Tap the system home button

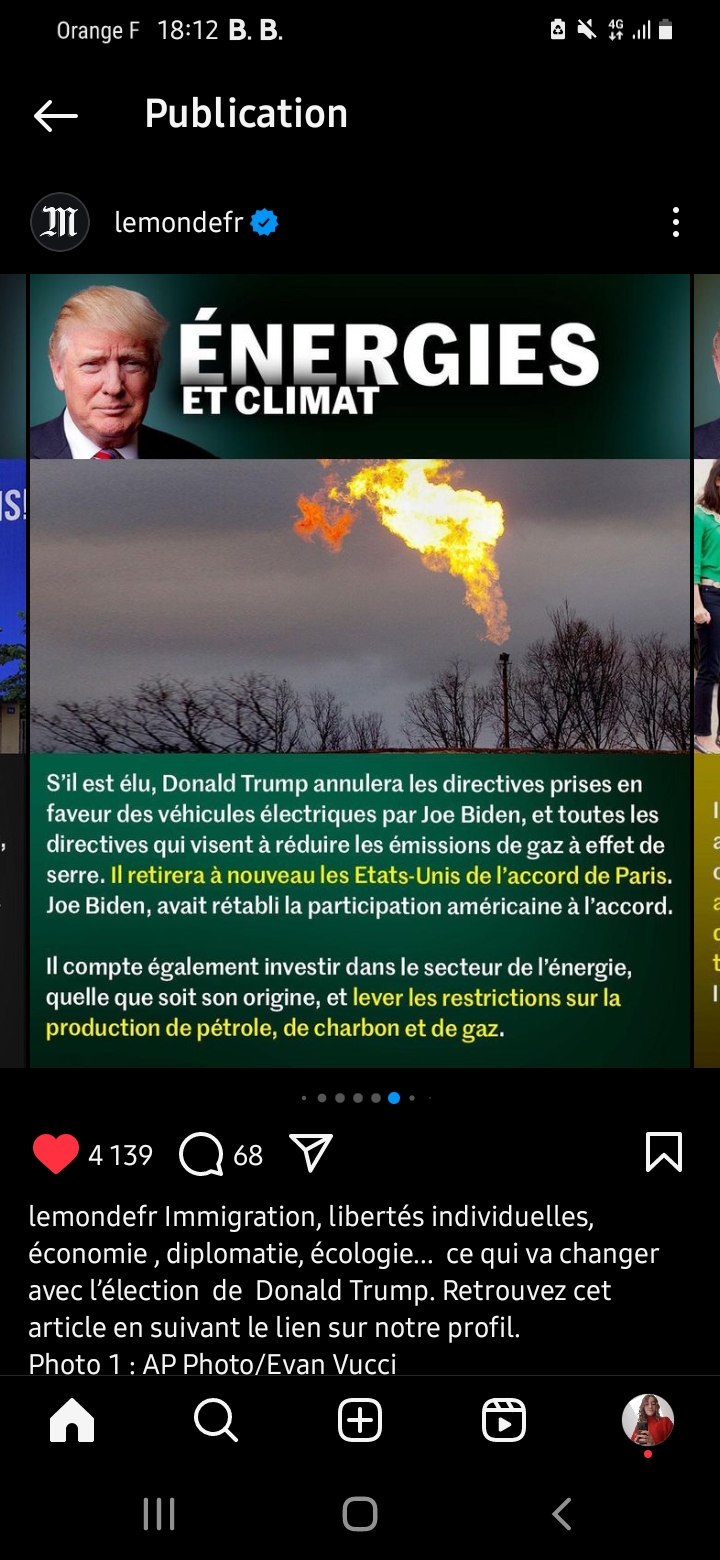360,1514
